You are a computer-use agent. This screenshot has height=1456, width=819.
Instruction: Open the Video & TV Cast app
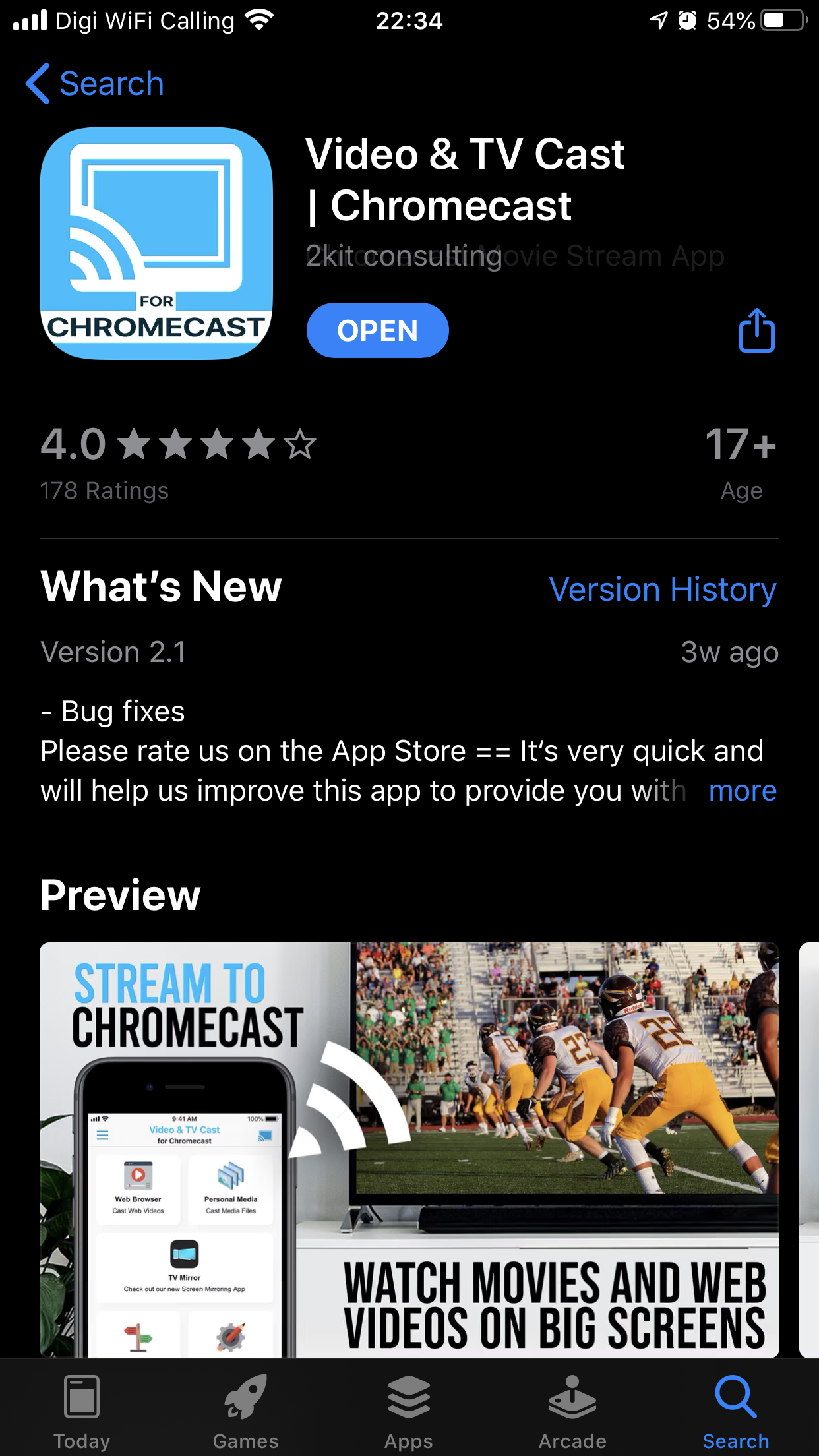click(x=377, y=330)
